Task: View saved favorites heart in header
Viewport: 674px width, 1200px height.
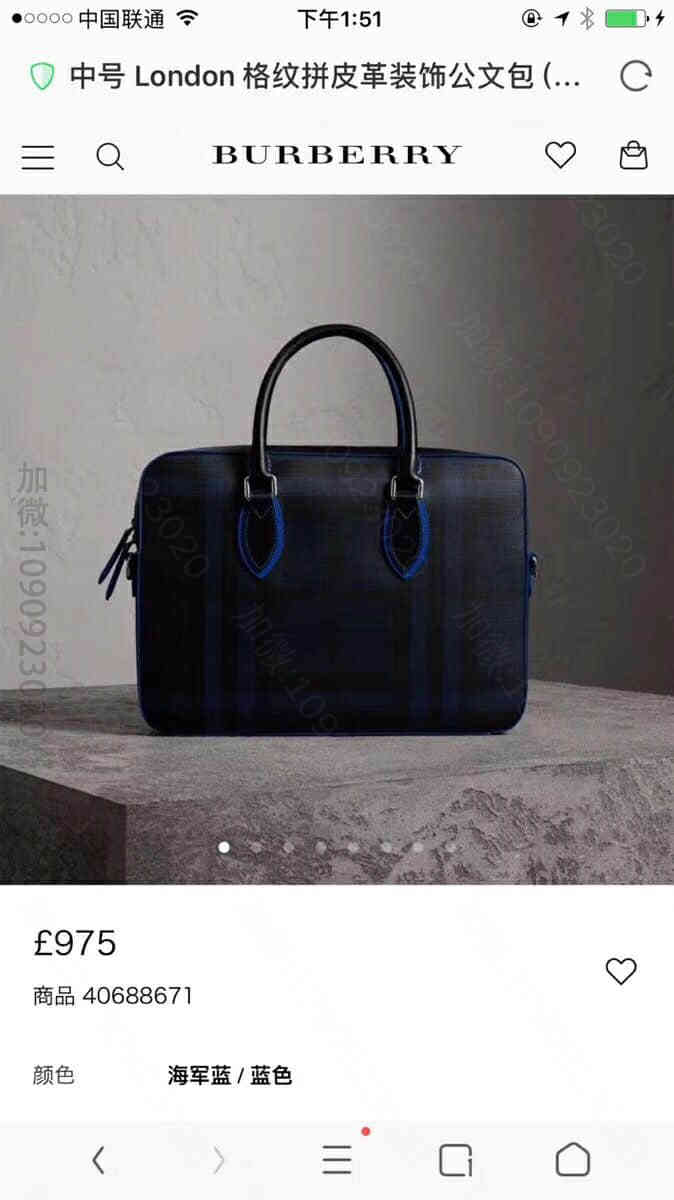Action: (x=560, y=155)
